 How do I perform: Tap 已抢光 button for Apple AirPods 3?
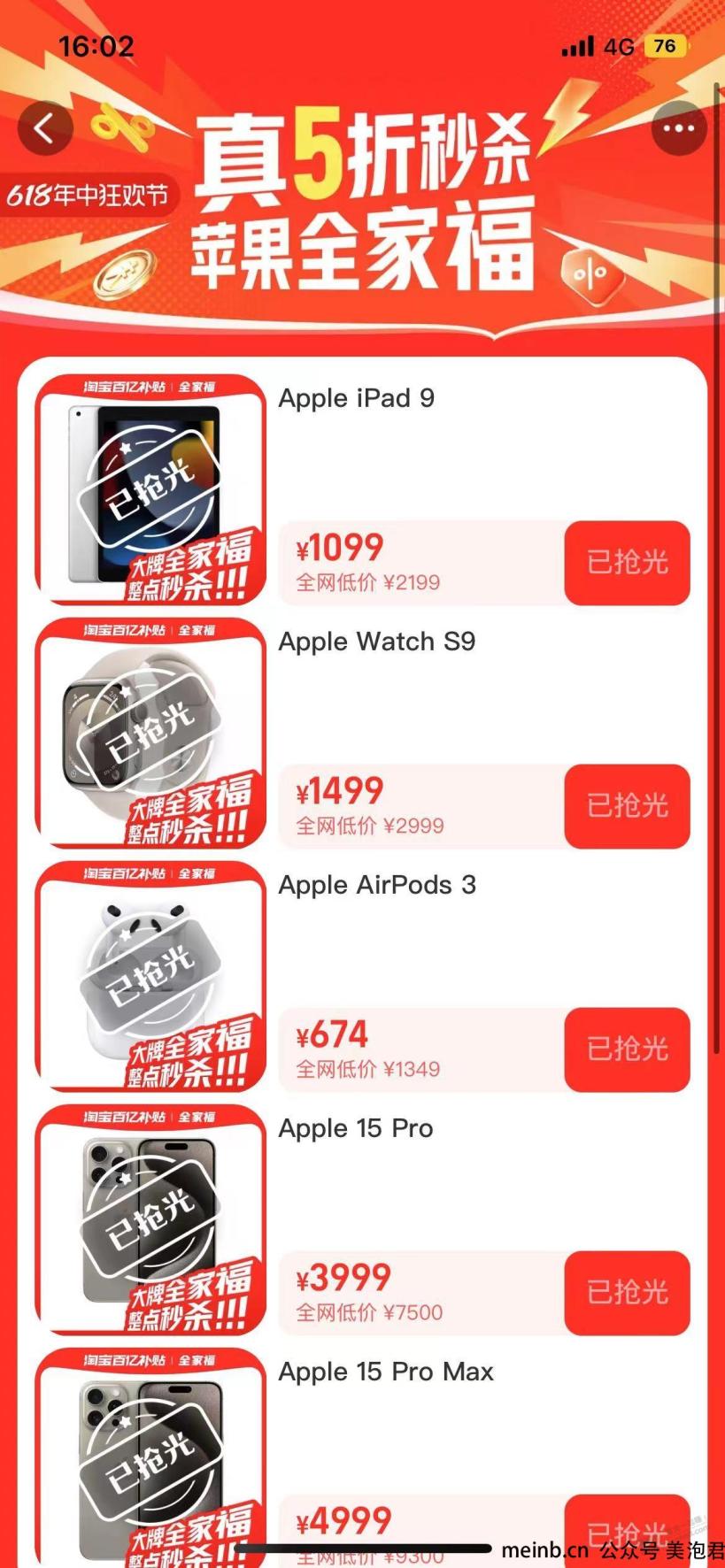tap(627, 1049)
